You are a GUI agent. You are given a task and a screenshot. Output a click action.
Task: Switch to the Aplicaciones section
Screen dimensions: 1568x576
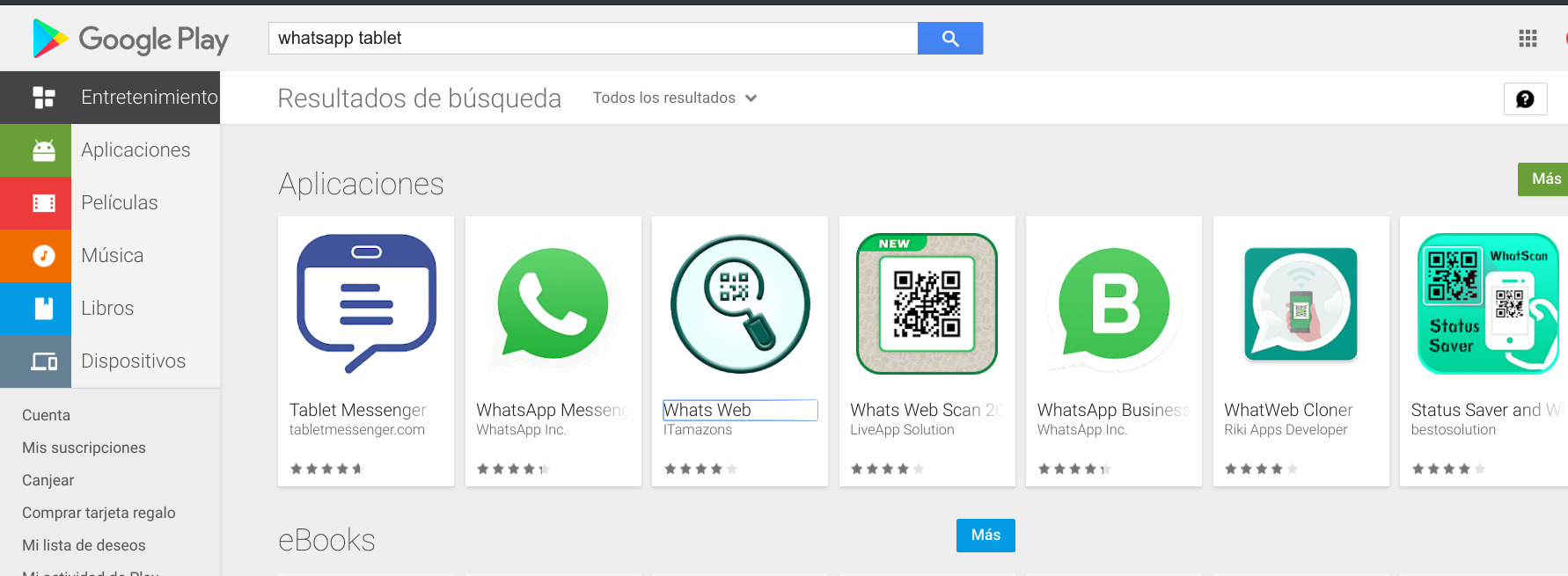click(110, 149)
